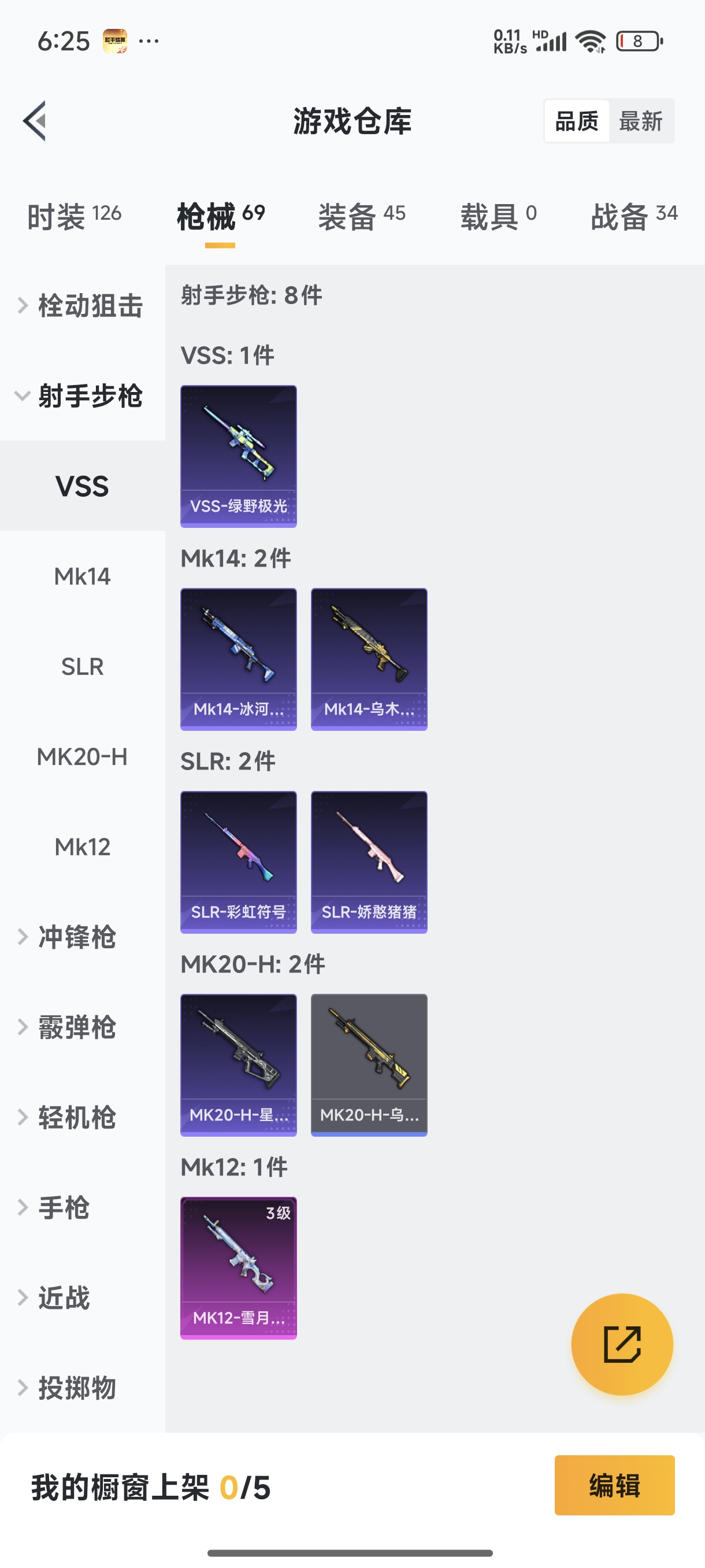This screenshot has height=1568, width=705.
Task: Switch to the 装备 tab
Action: click(x=361, y=217)
